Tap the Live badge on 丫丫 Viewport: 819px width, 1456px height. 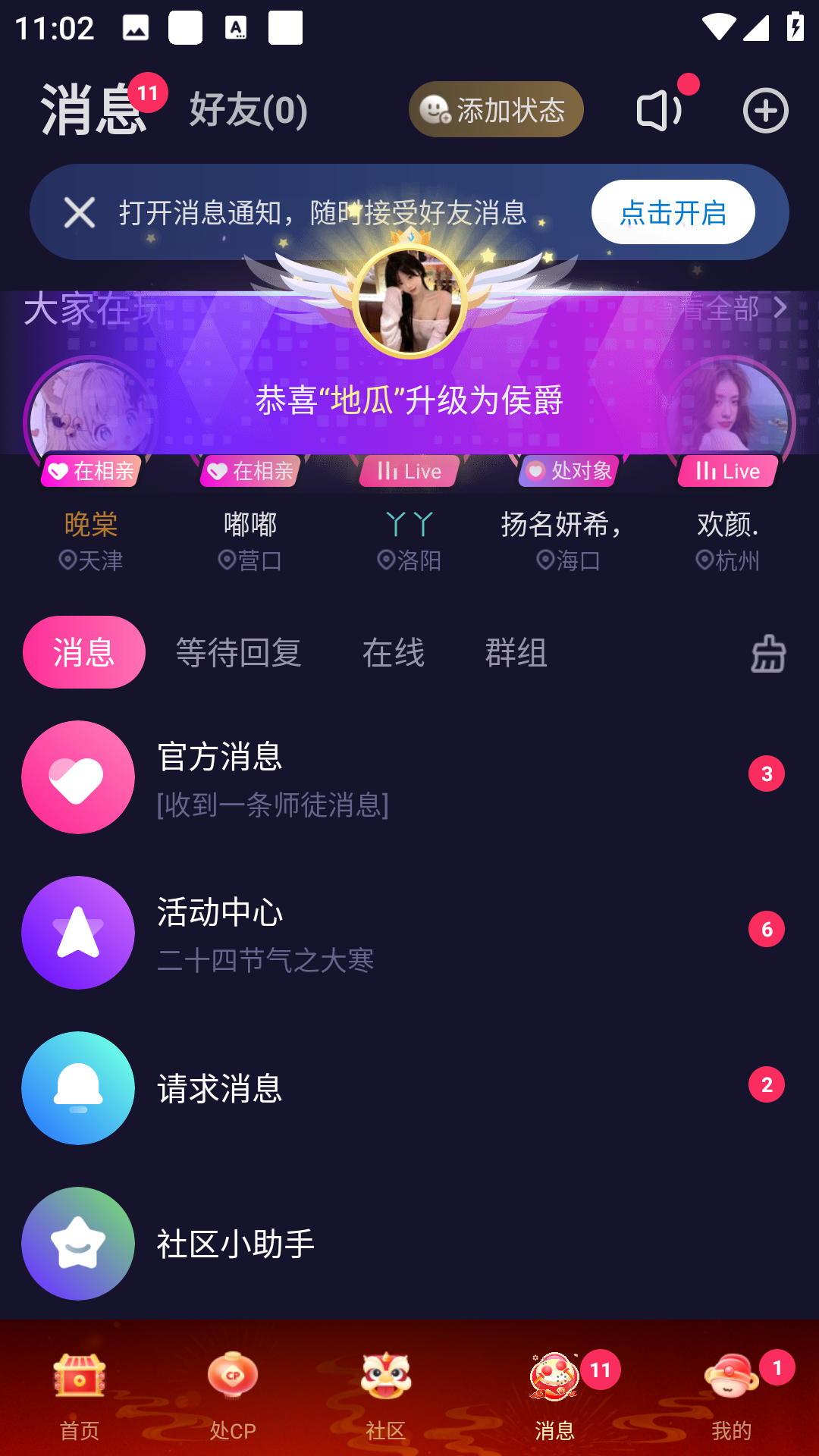click(x=407, y=471)
